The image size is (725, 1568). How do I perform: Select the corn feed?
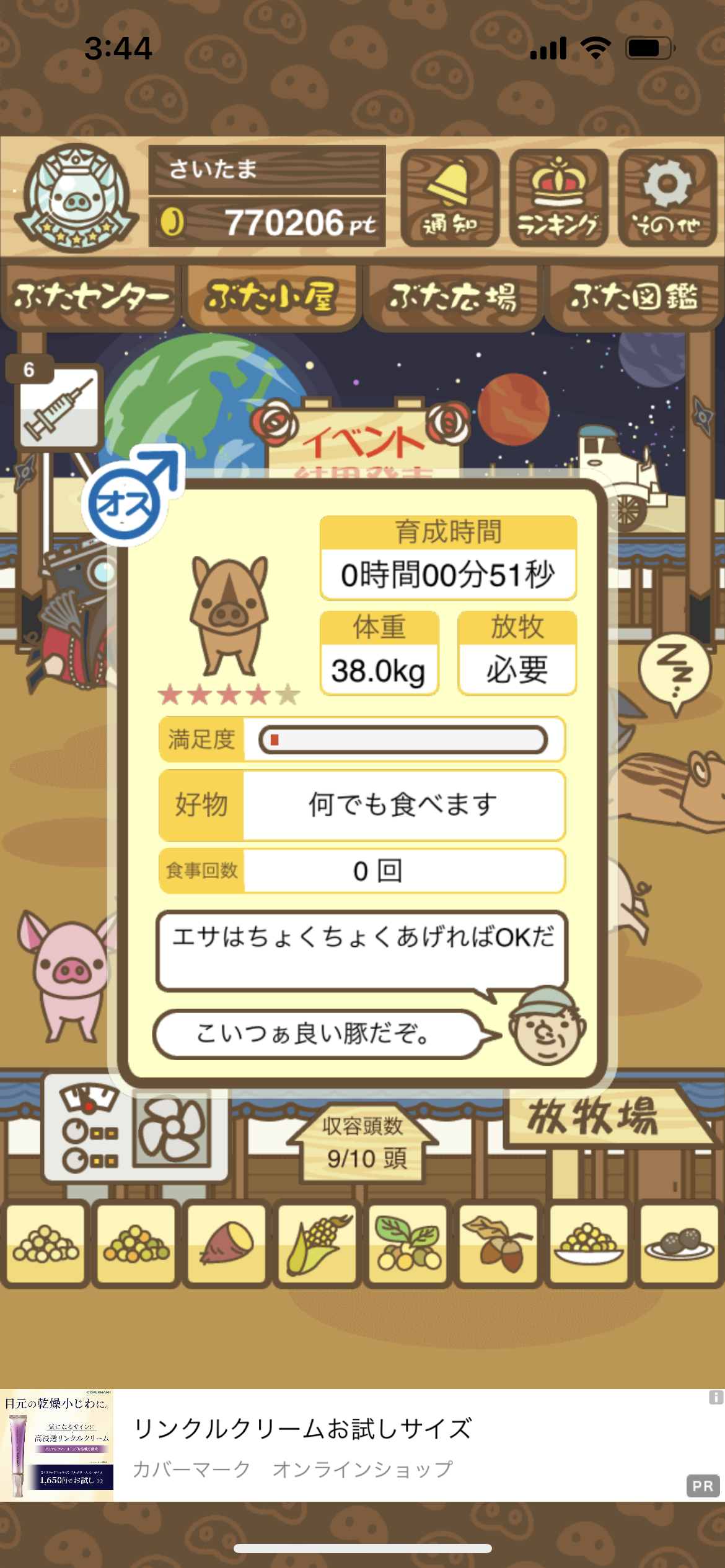317,1244
